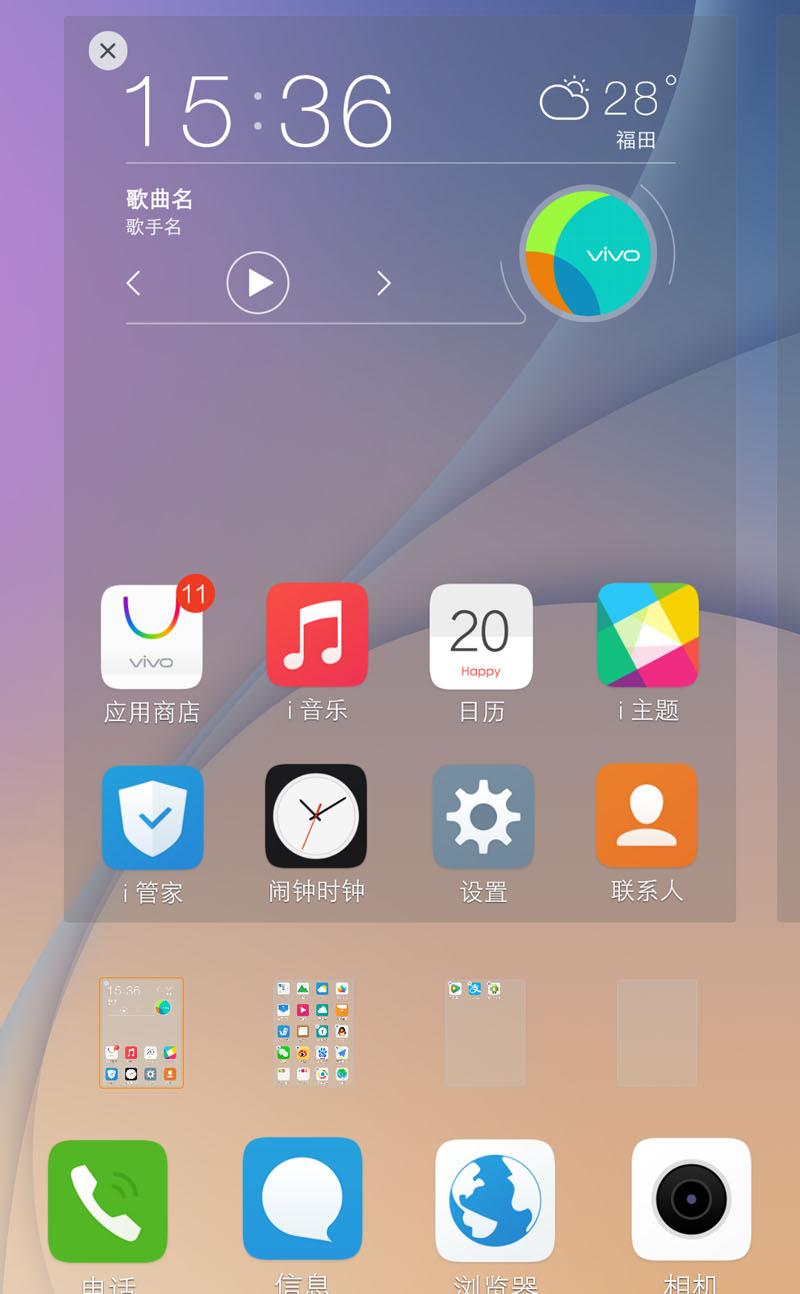The image size is (800, 1294).
Task: Open the 信息 messages app
Action: click(302, 1199)
